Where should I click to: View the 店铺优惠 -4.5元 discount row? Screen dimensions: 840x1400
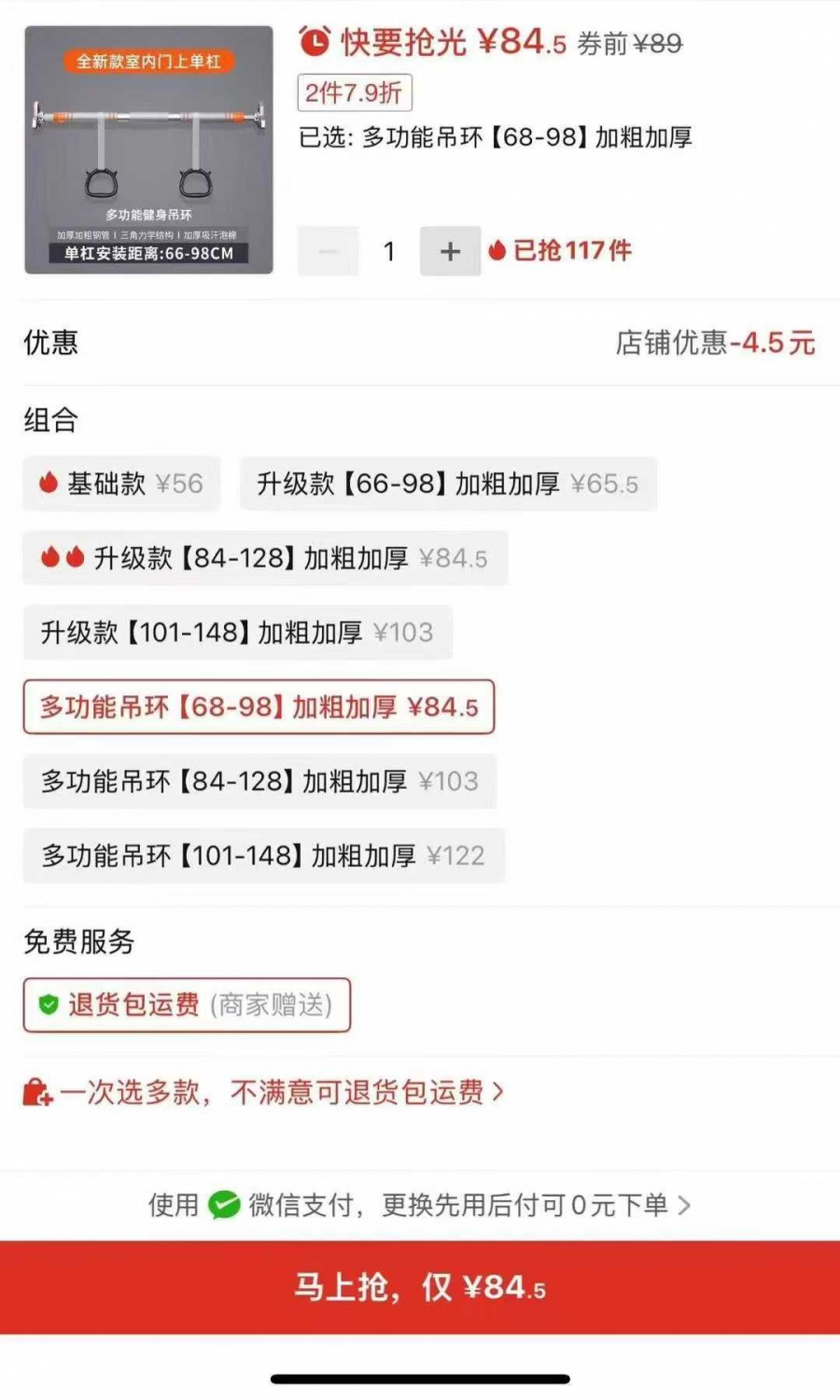pyautogui.click(x=420, y=343)
